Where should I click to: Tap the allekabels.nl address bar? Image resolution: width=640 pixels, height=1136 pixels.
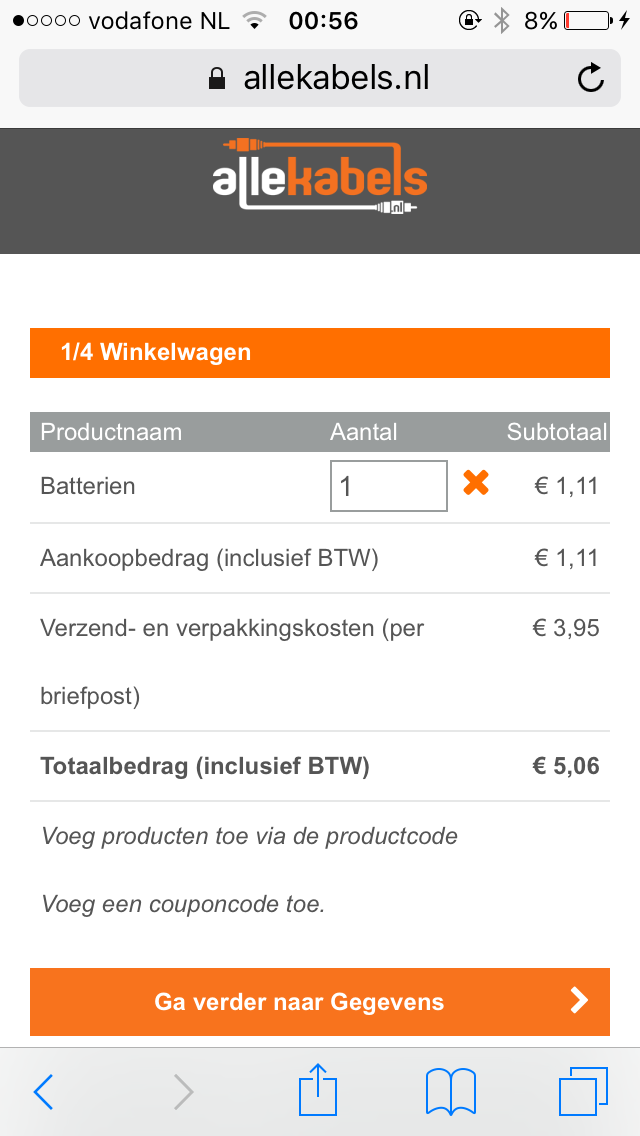(x=320, y=78)
